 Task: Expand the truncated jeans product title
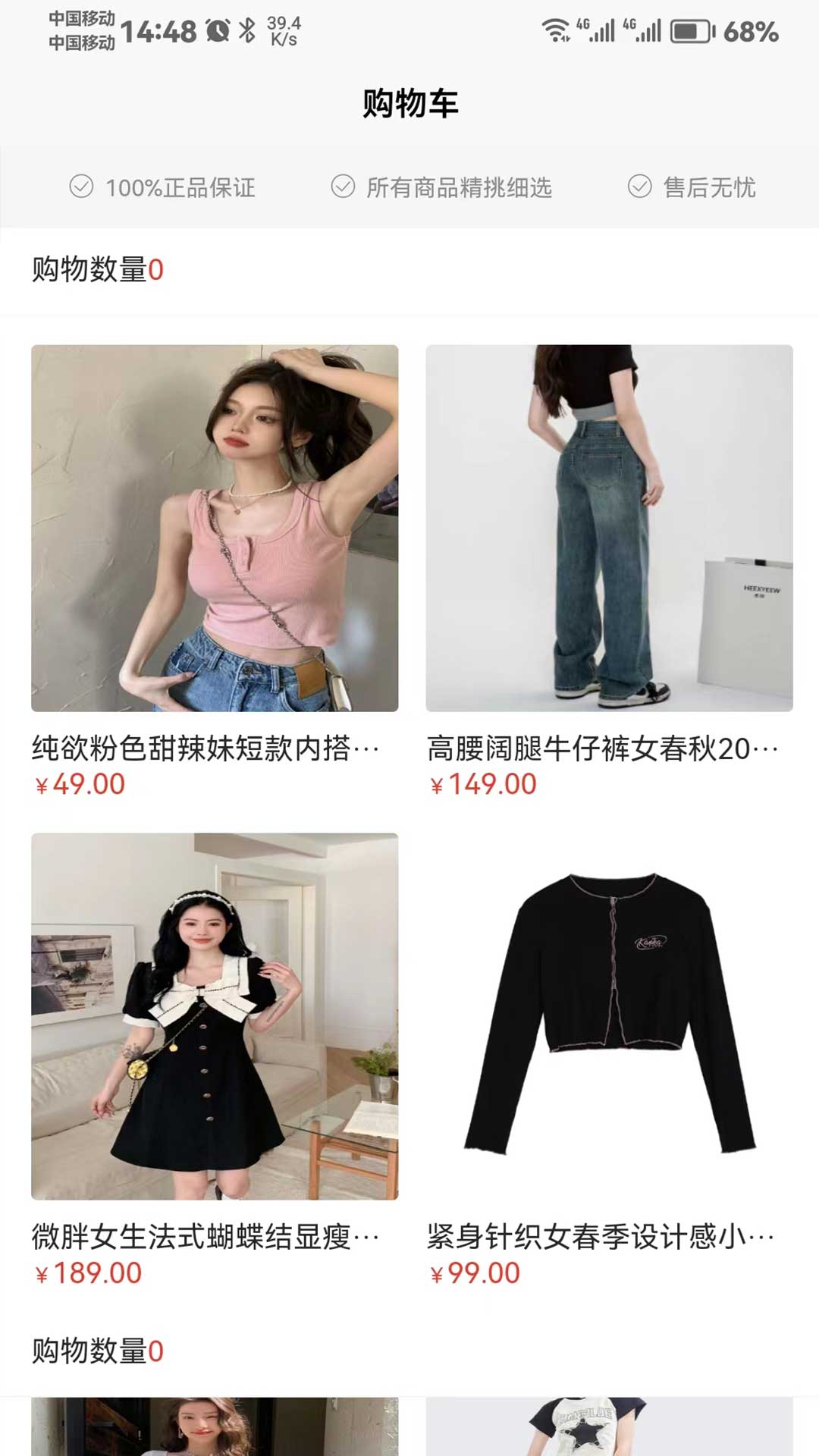click(x=599, y=748)
